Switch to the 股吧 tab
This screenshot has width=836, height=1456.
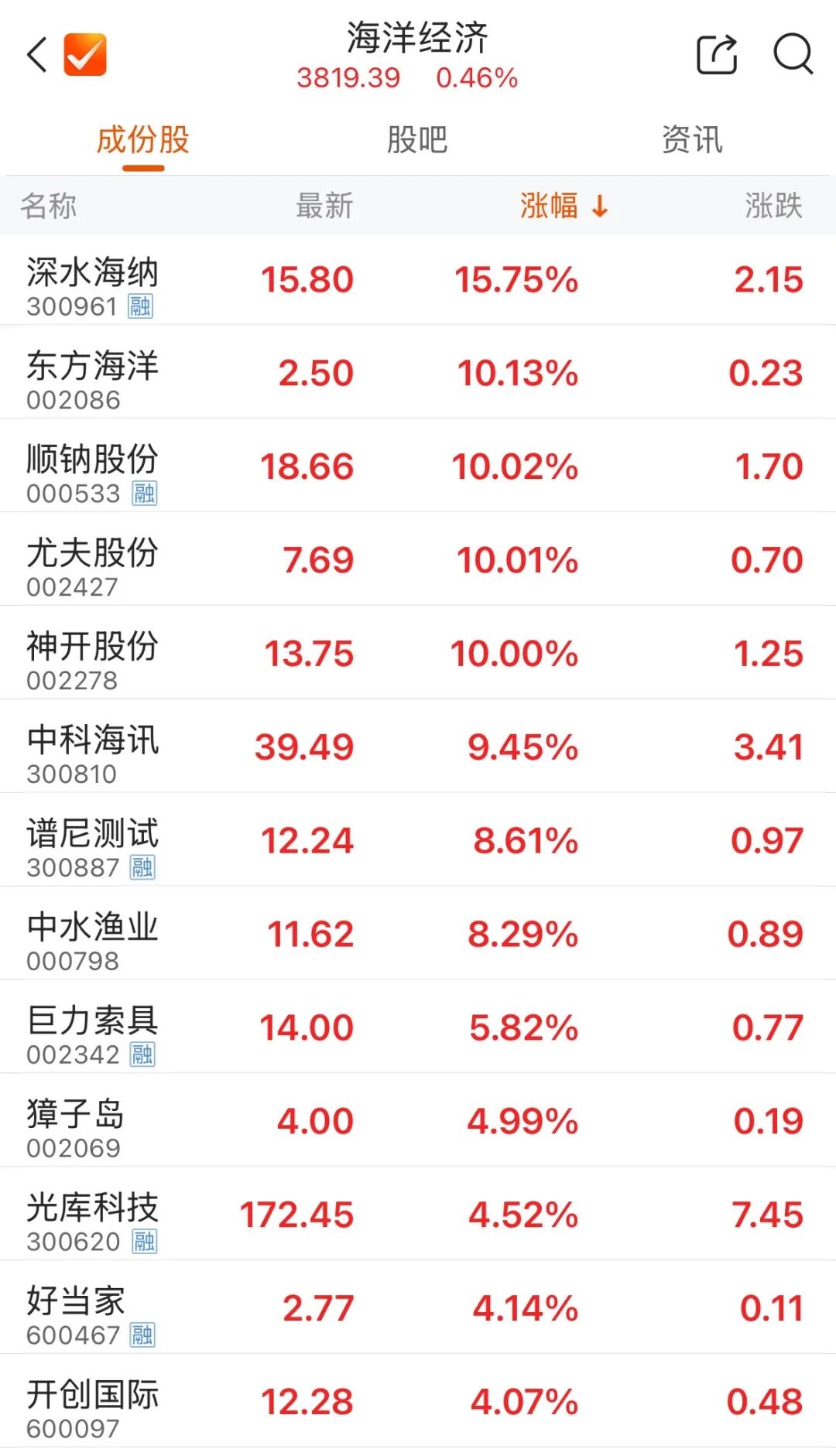(x=417, y=140)
